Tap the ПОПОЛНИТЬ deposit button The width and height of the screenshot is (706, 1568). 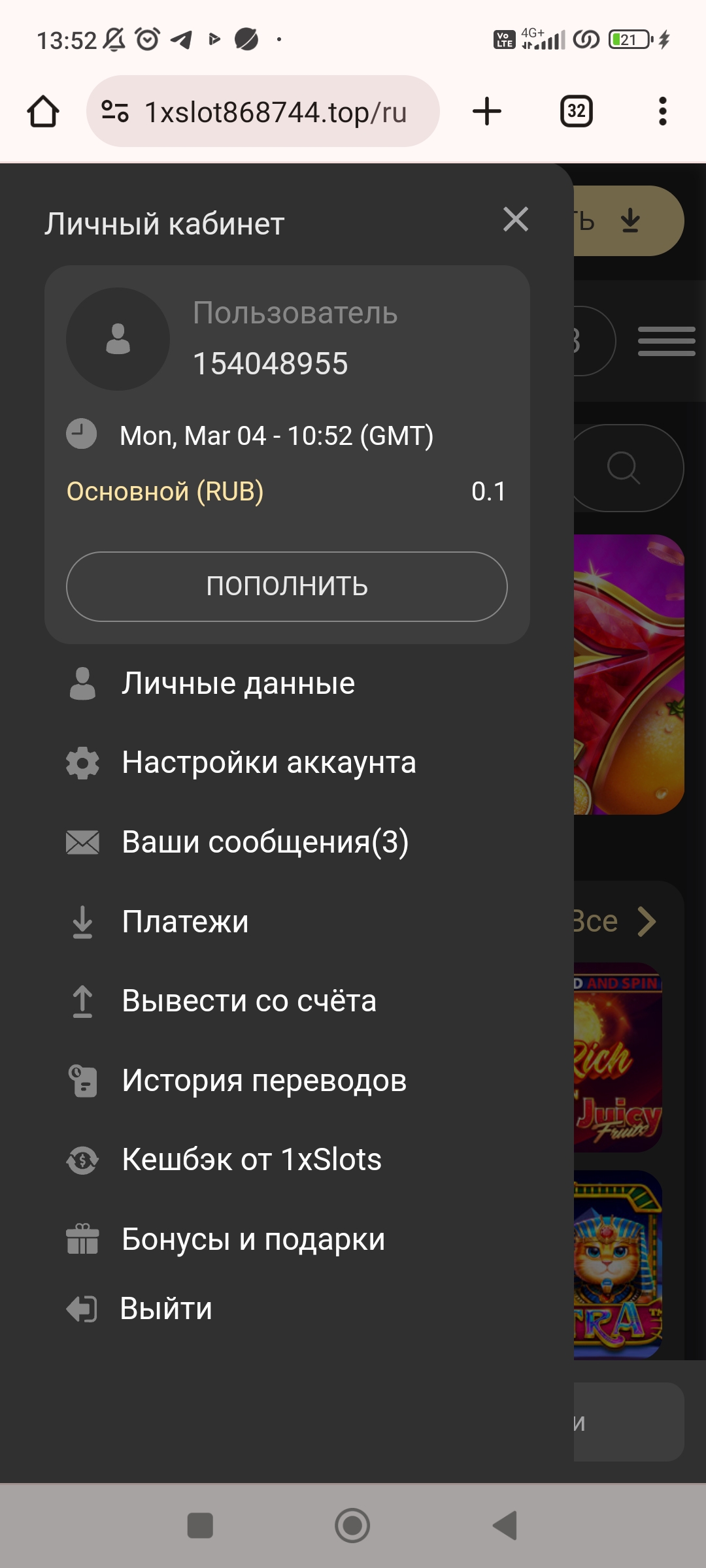287,586
